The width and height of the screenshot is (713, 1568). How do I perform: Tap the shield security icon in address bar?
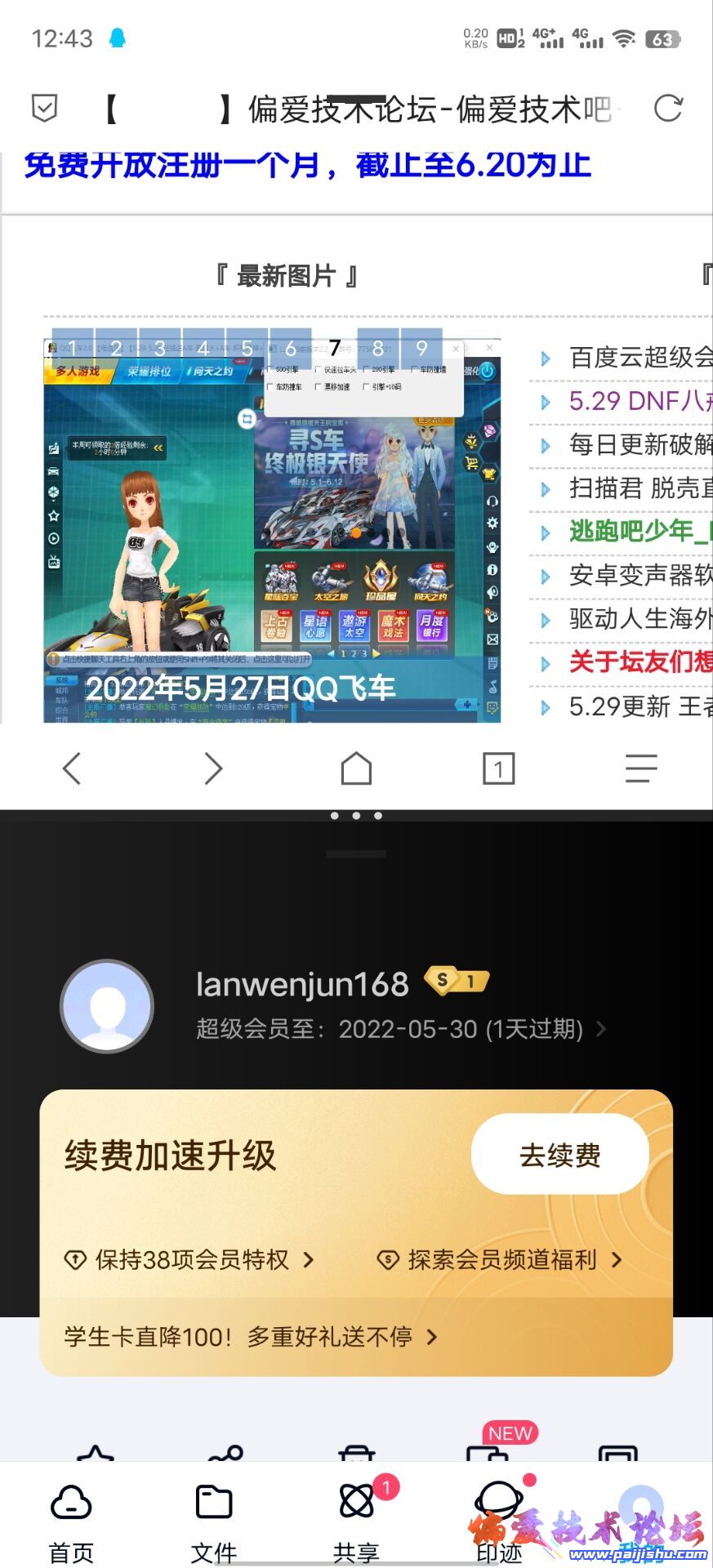click(44, 108)
